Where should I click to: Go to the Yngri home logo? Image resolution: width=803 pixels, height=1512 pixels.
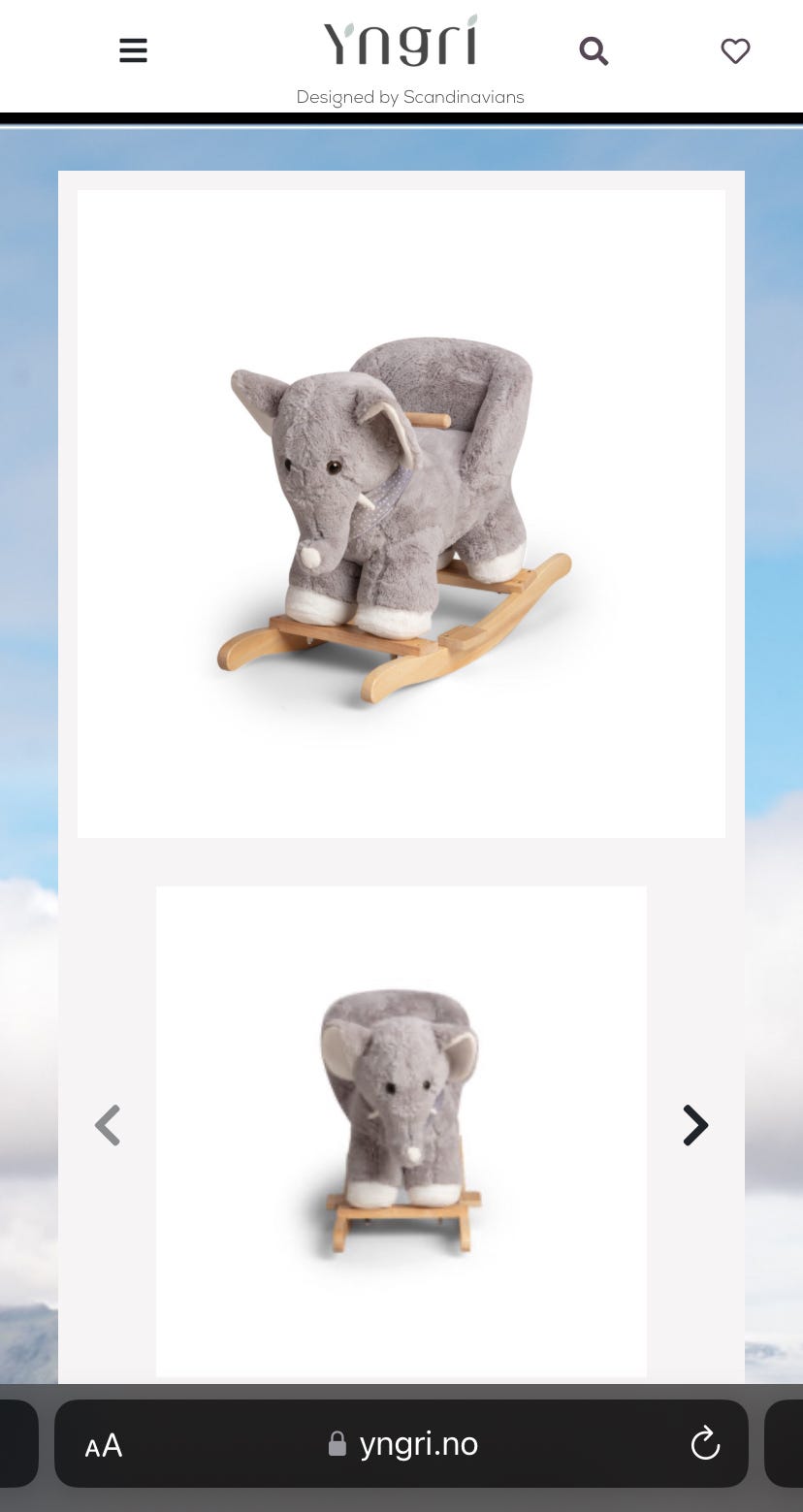pos(401,42)
